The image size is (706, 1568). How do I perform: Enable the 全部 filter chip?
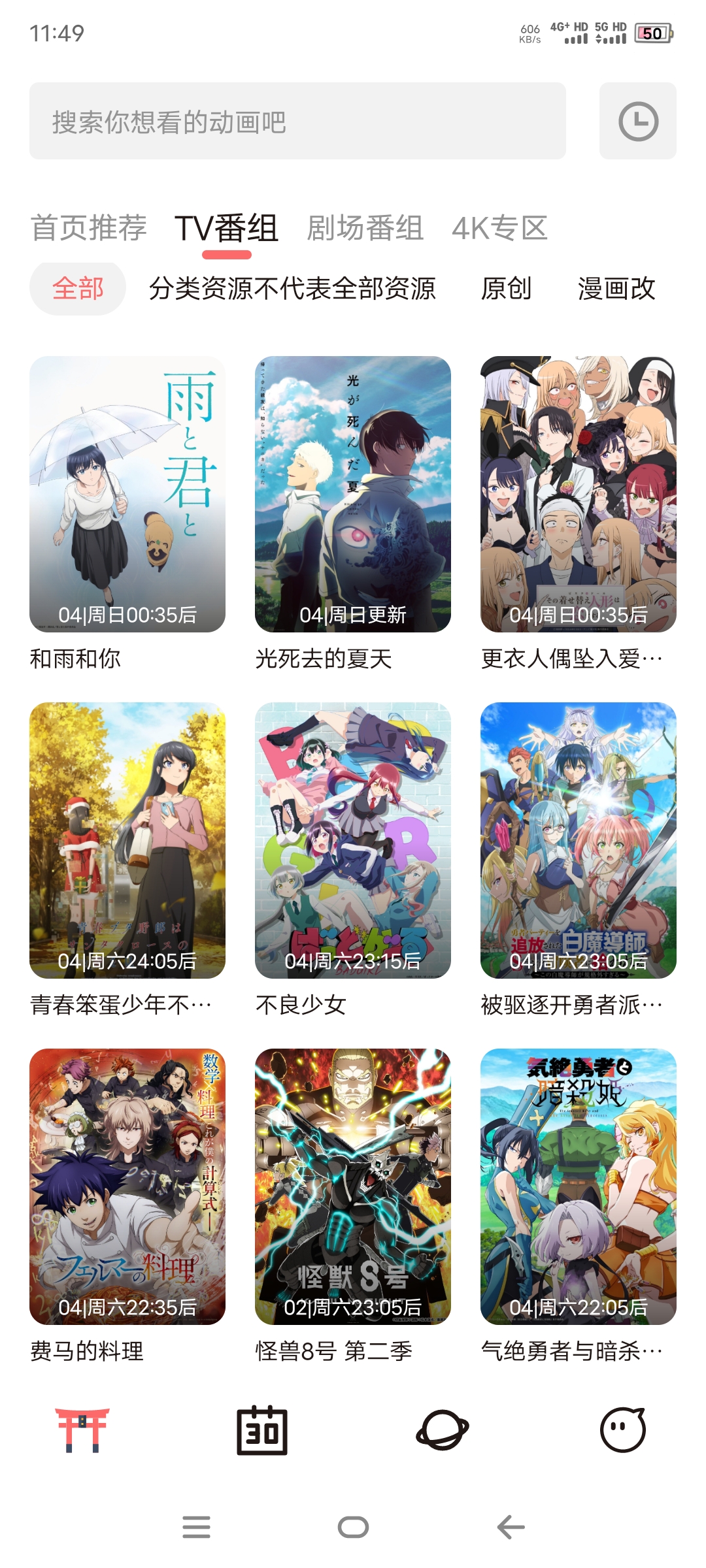80,289
